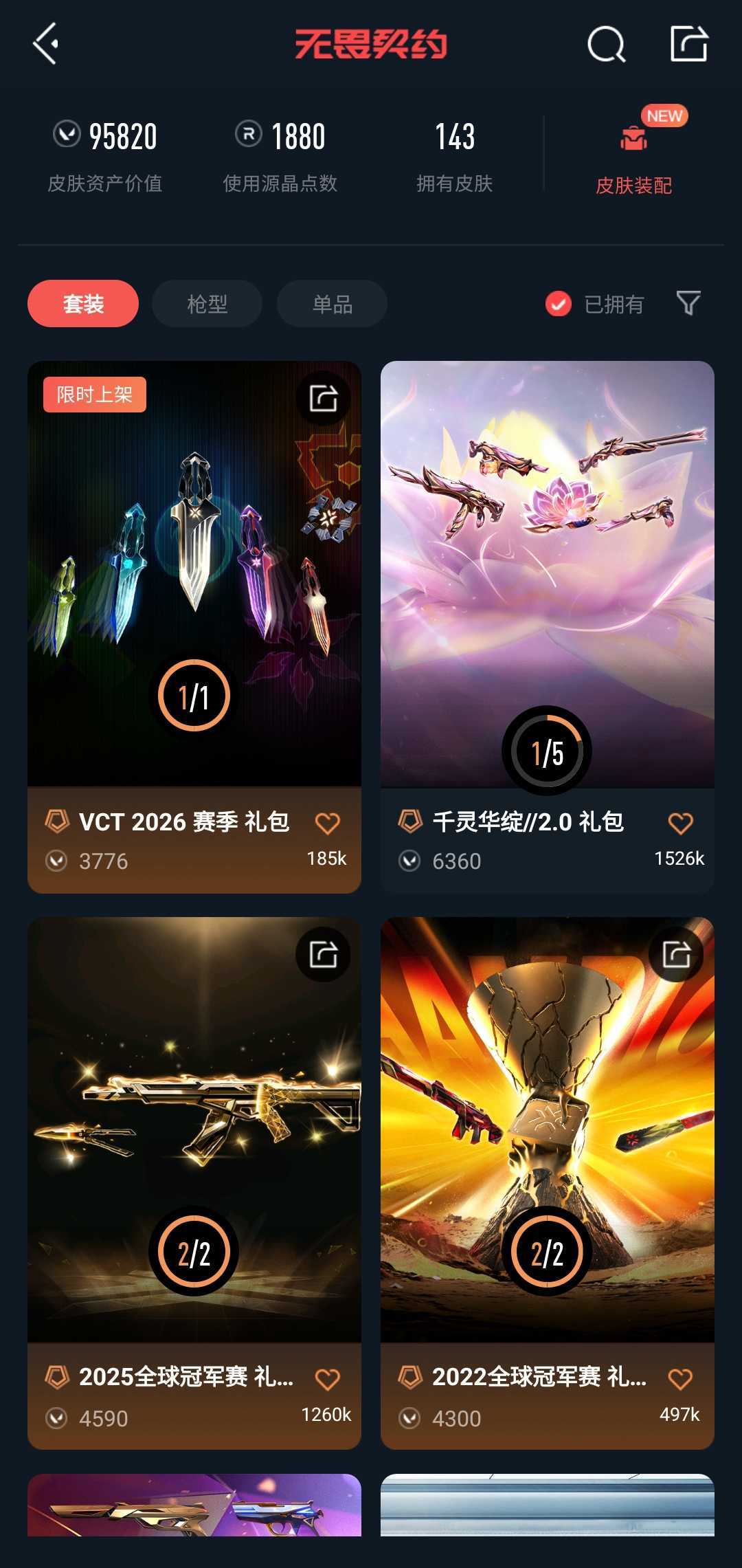
Task: Open 皮肤装配 with the NEW badge
Action: click(x=634, y=148)
